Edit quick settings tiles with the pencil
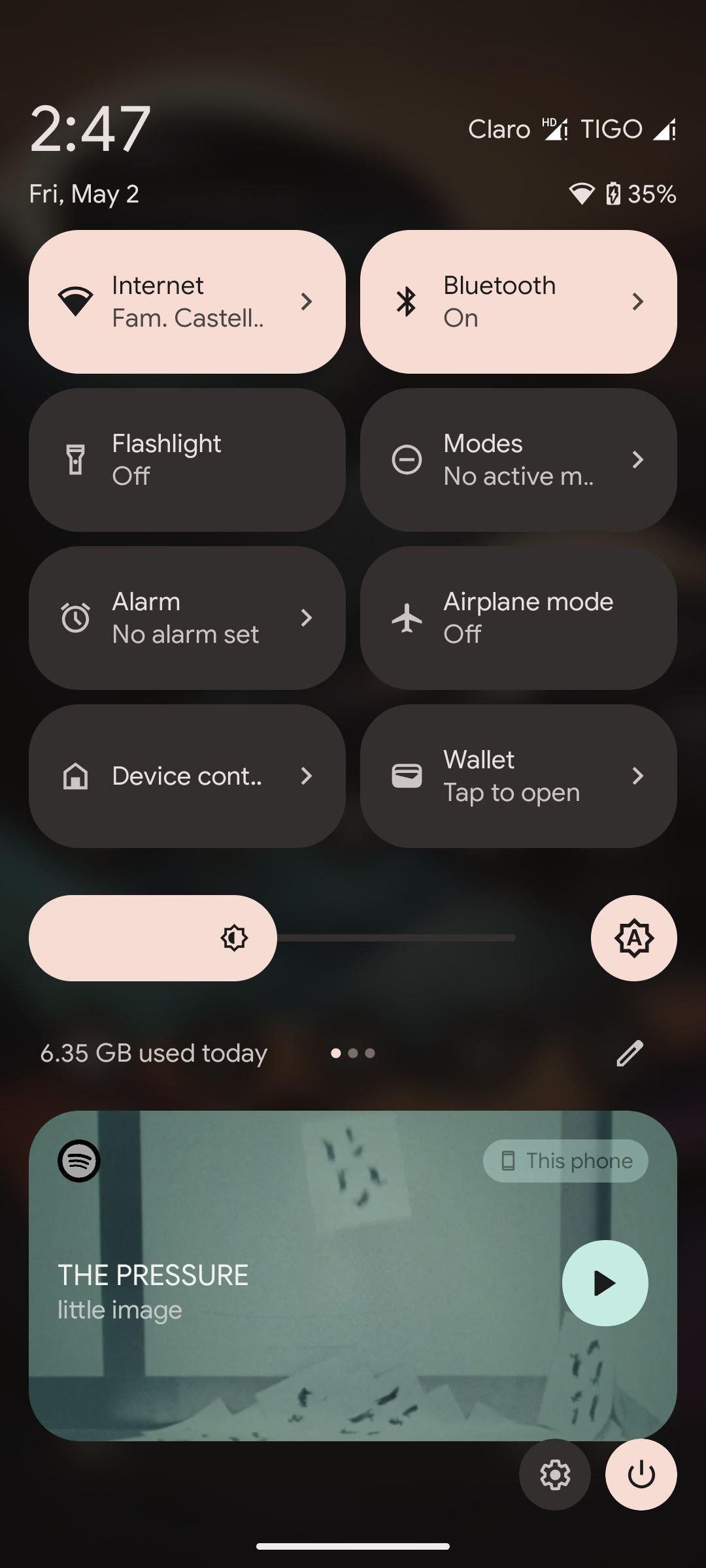Image resolution: width=706 pixels, height=1568 pixels. click(x=630, y=1053)
